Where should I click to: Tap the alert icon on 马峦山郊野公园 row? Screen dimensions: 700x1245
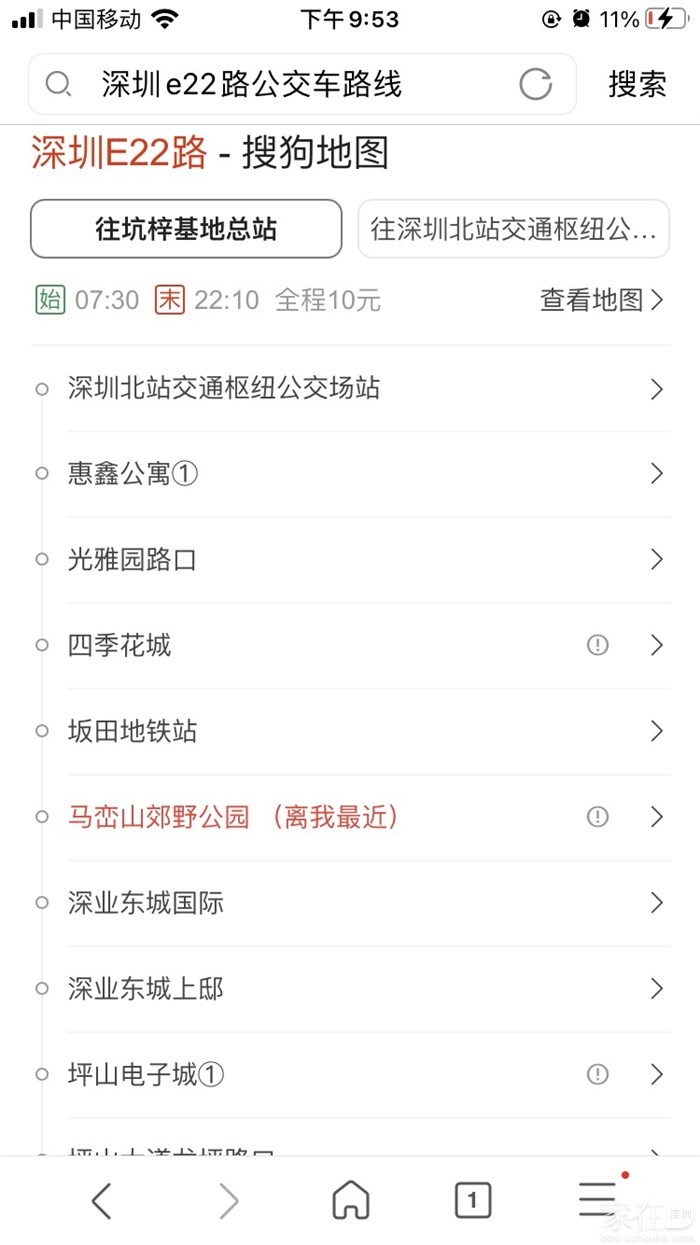[597, 817]
